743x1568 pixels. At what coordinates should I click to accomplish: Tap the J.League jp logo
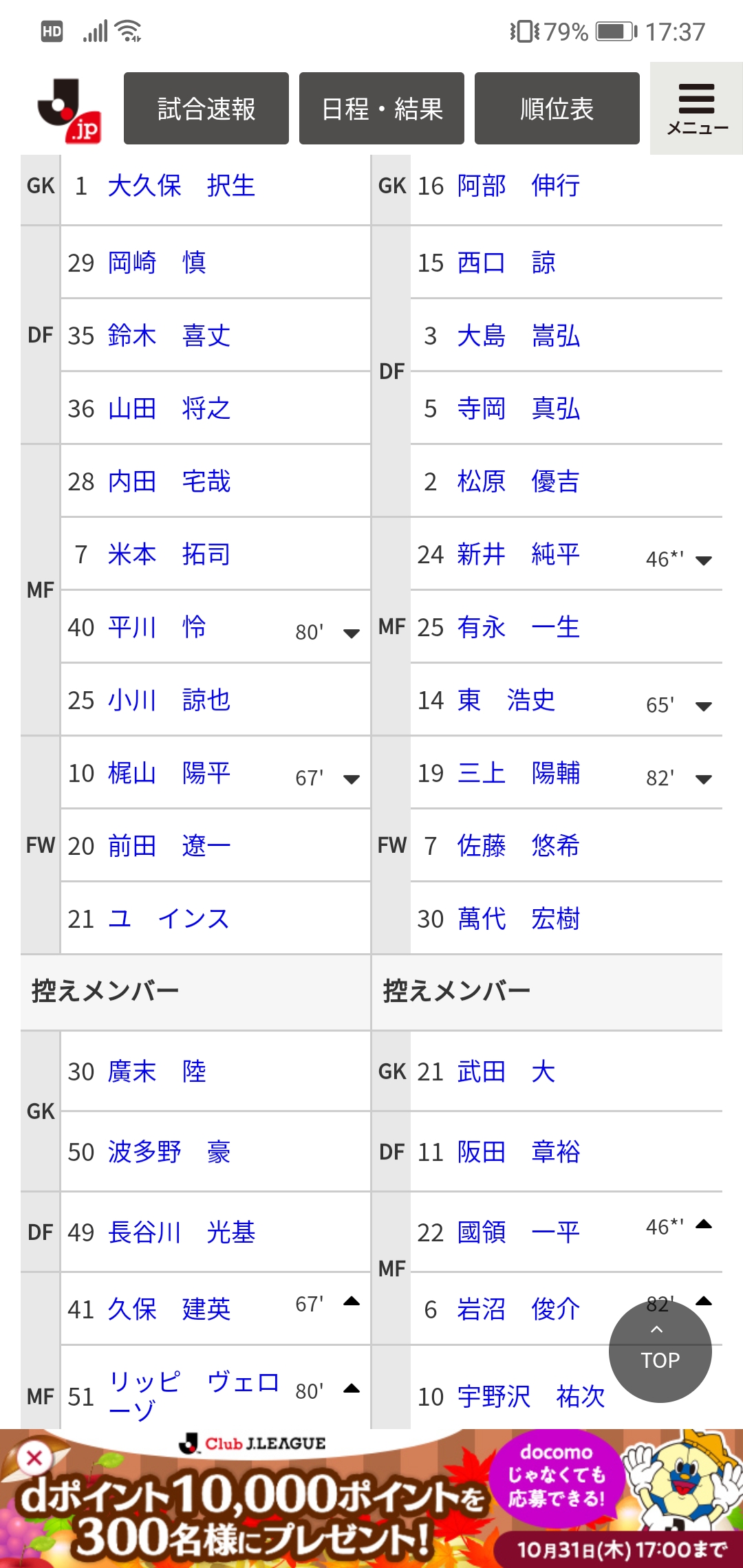coord(69,110)
